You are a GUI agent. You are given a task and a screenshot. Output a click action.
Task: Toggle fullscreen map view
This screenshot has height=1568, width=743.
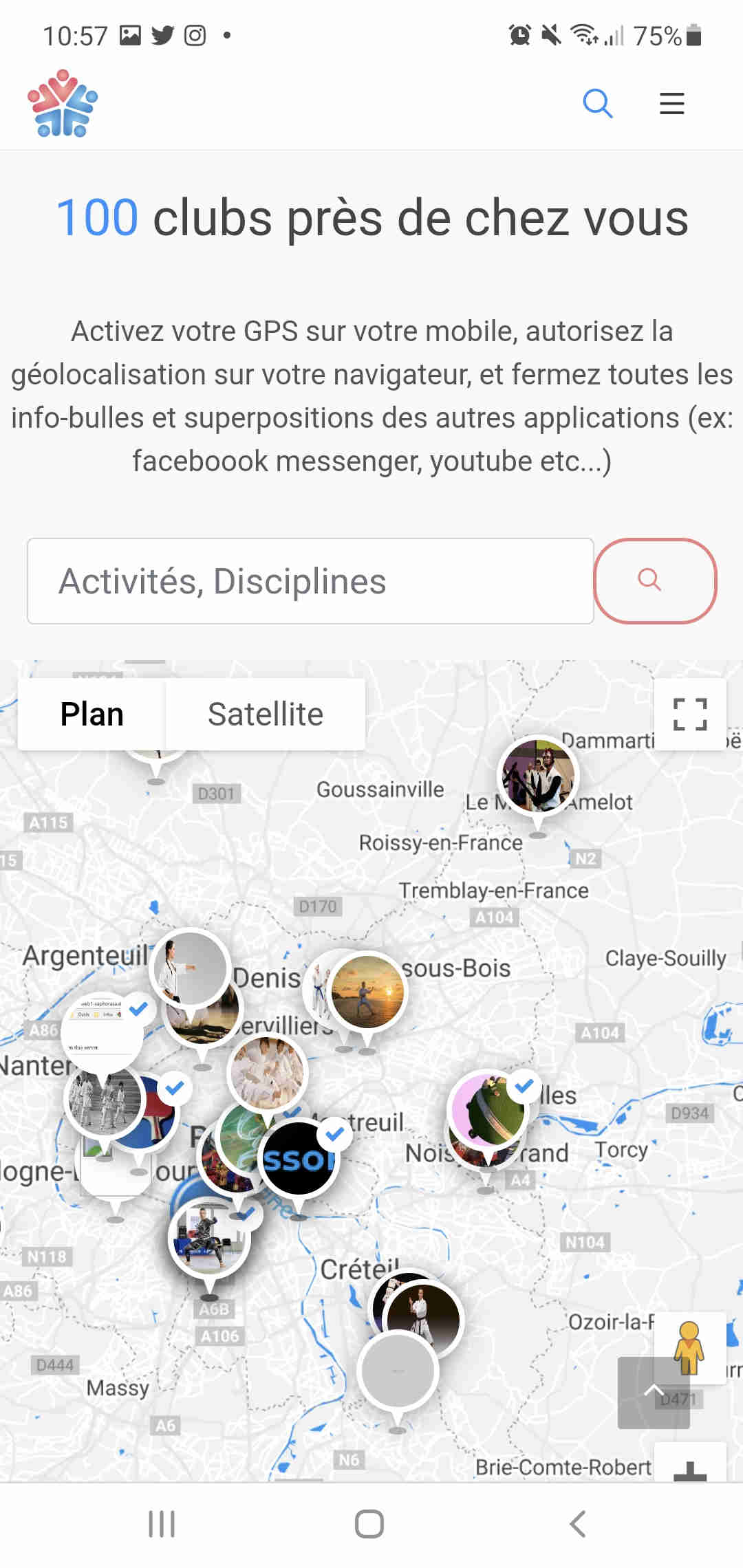coord(690,714)
